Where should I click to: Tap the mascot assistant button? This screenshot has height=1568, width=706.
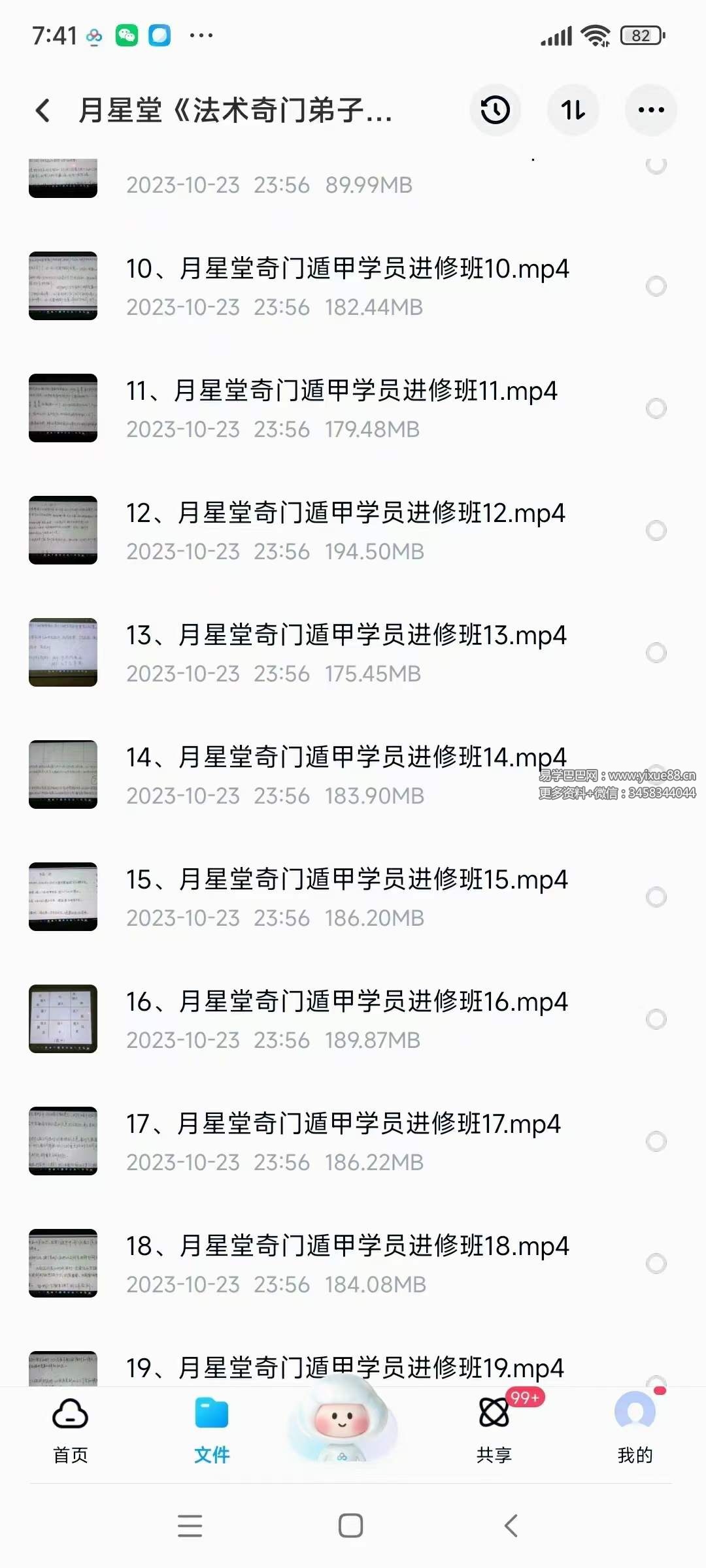(x=343, y=1421)
